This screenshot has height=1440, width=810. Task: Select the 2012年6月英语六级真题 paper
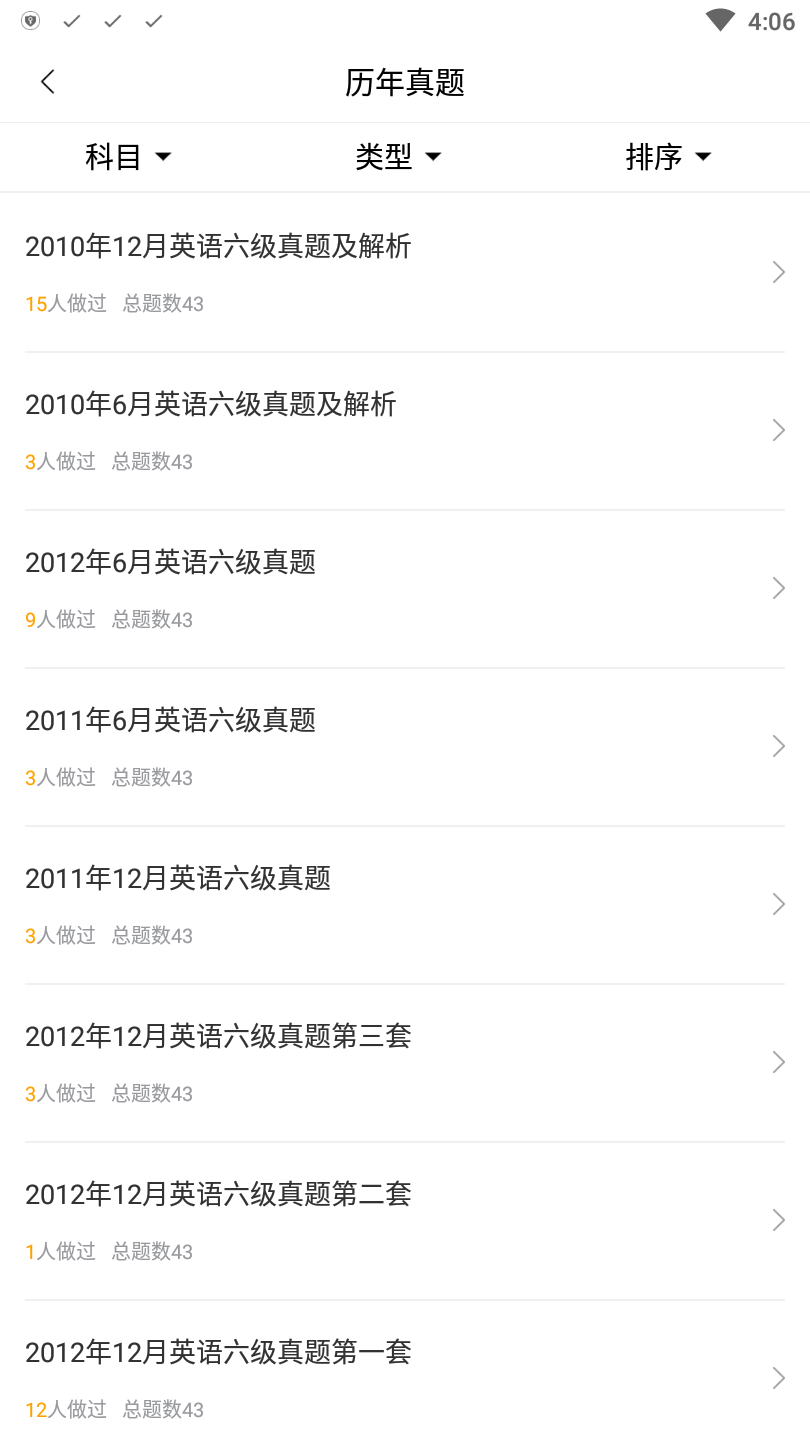point(404,588)
